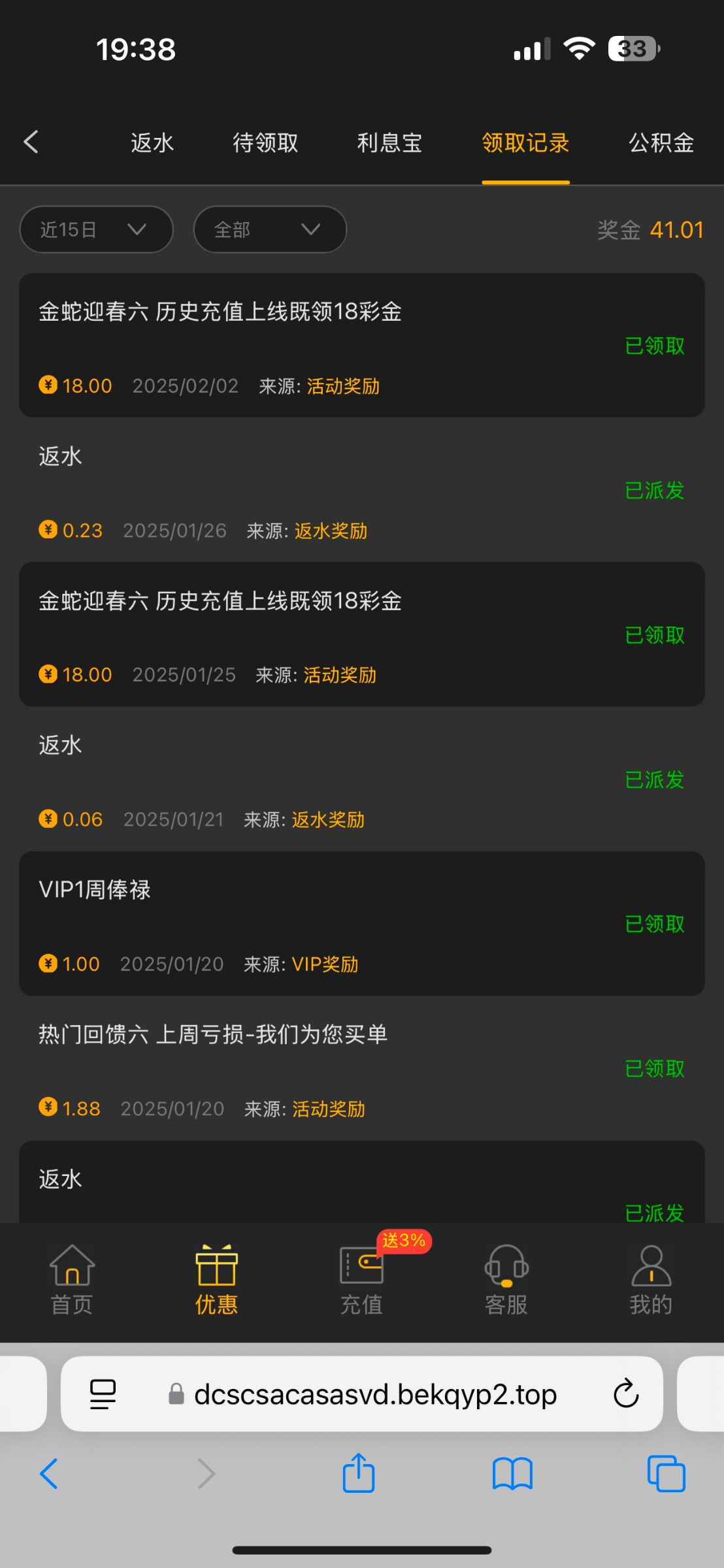Navigate back in Safari browser
The width and height of the screenshot is (724, 1568).
(x=49, y=1474)
